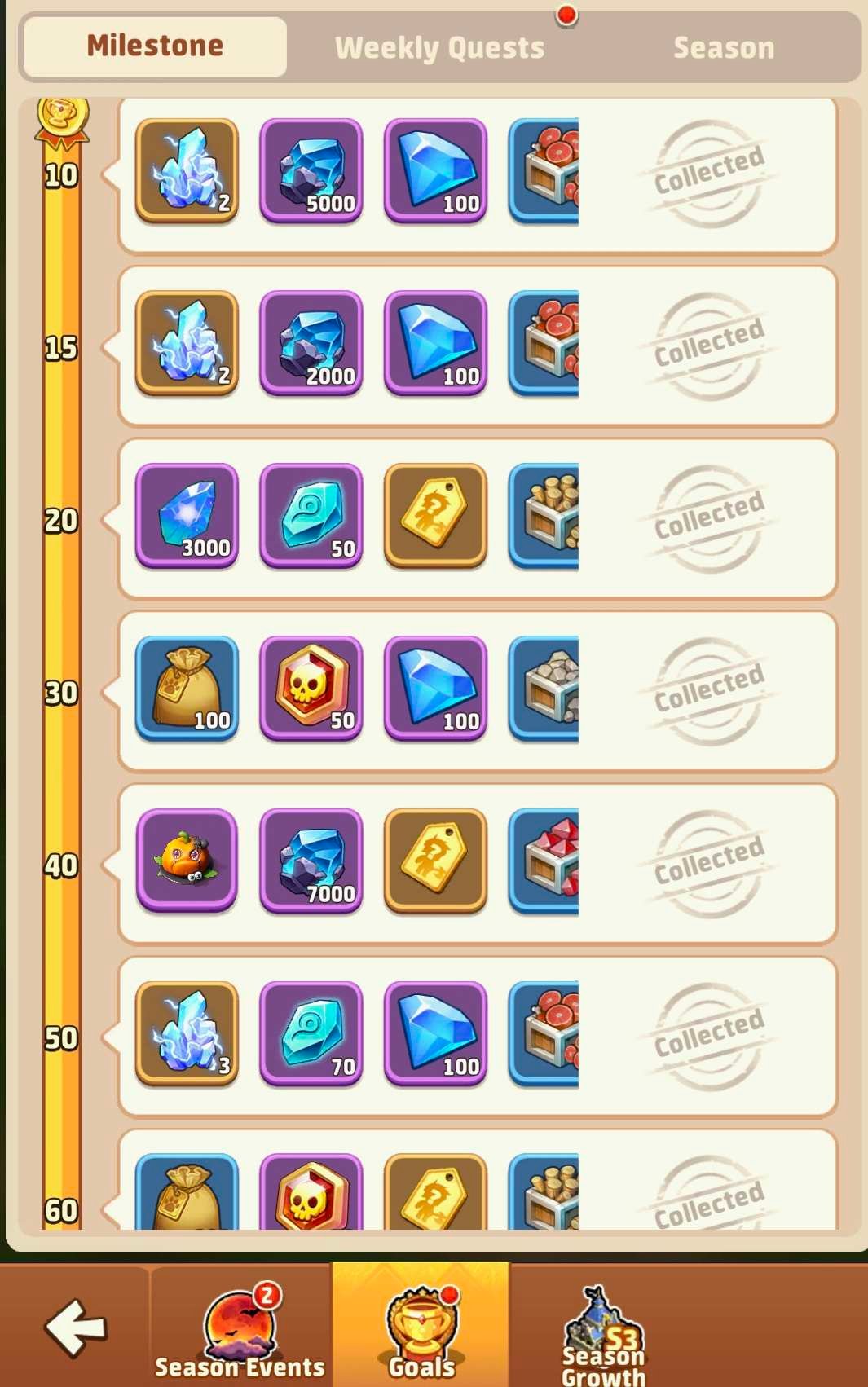Switch to the Season tab
The height and width of the screenshot is (1387, 868).
[x=723, y=47]
